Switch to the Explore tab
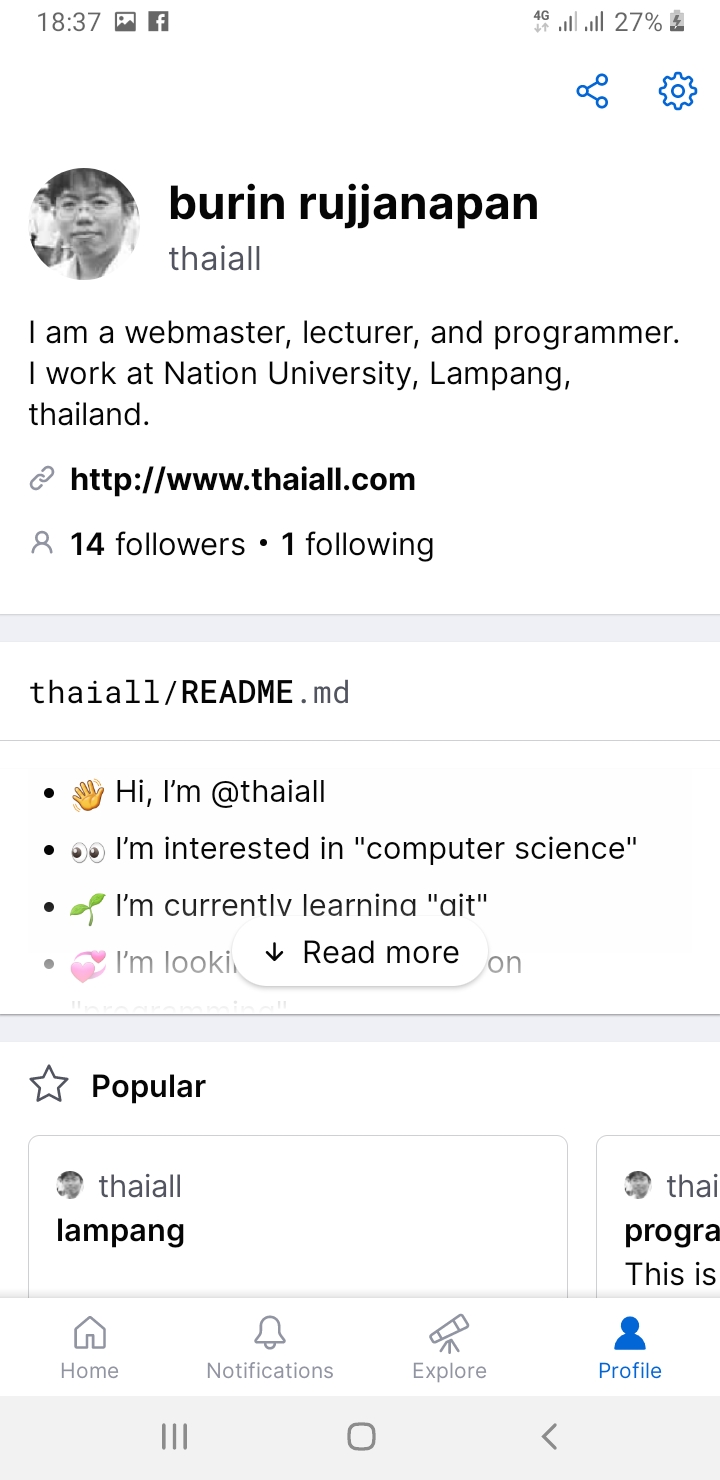Screen dimensions: 720x1480 [x=450, y=1346]
